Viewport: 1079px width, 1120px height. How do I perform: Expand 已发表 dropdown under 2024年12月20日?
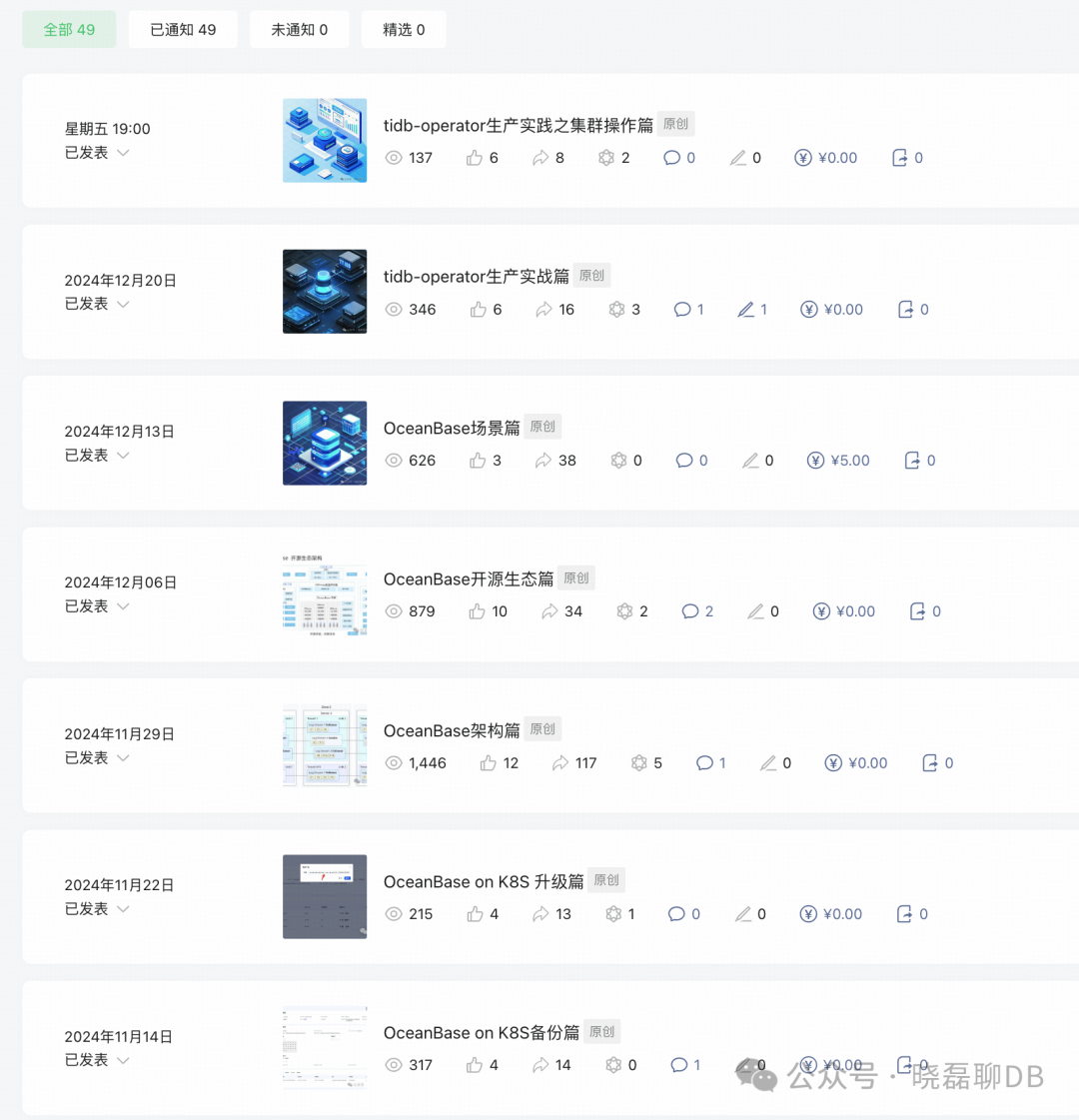pos(98,304)
